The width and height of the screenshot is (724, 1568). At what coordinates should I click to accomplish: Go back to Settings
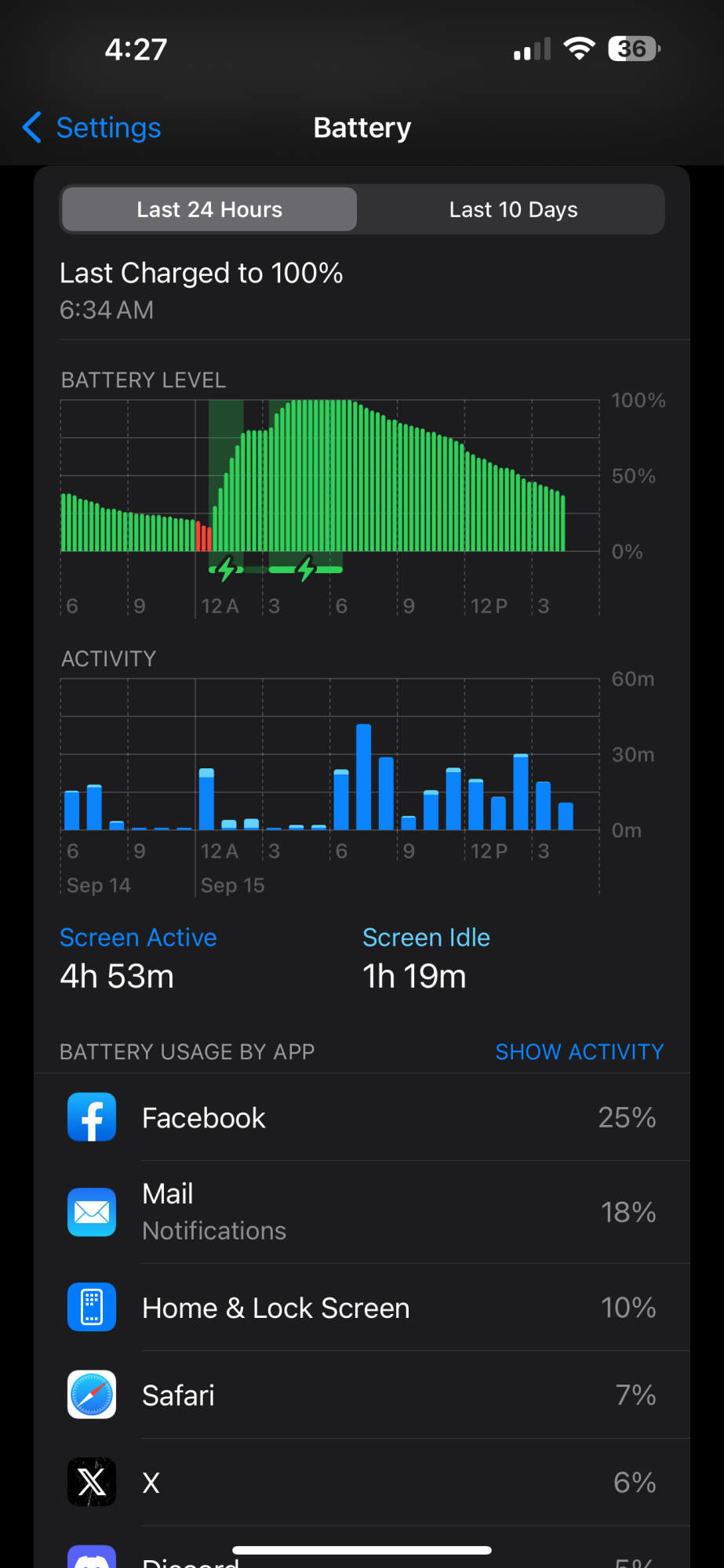92,128
